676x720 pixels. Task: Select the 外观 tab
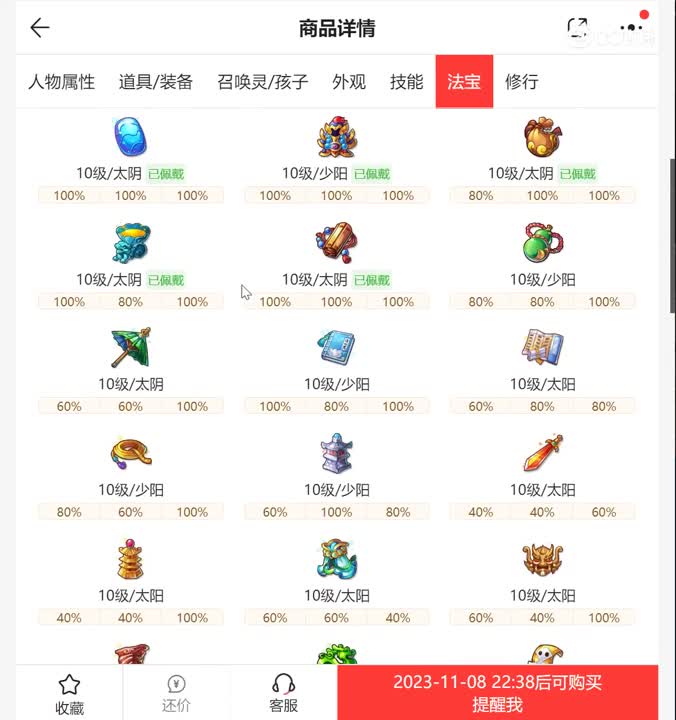pos(349,82)
